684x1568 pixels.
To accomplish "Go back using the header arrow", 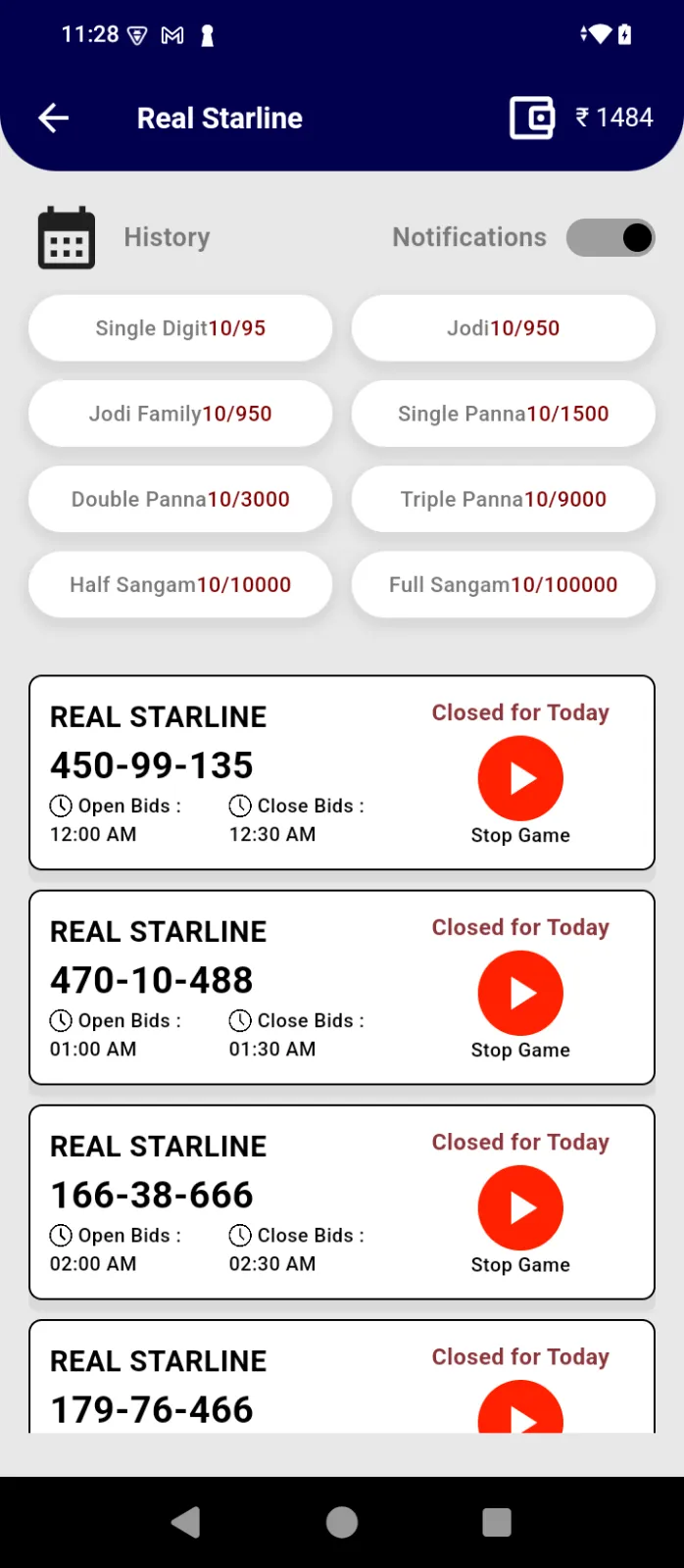I will pyautogui.click(x=54, y=119).
